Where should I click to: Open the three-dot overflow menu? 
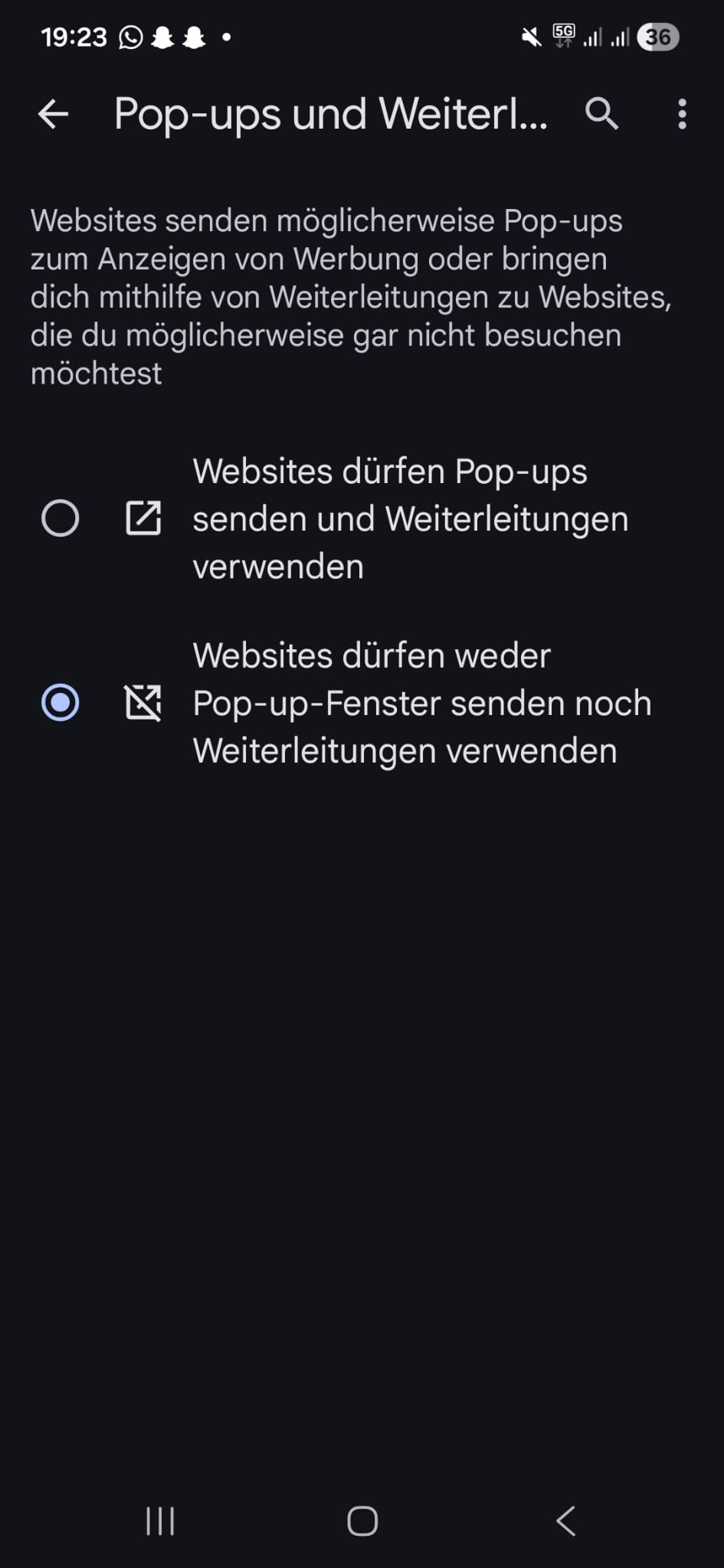pos(682,114)
